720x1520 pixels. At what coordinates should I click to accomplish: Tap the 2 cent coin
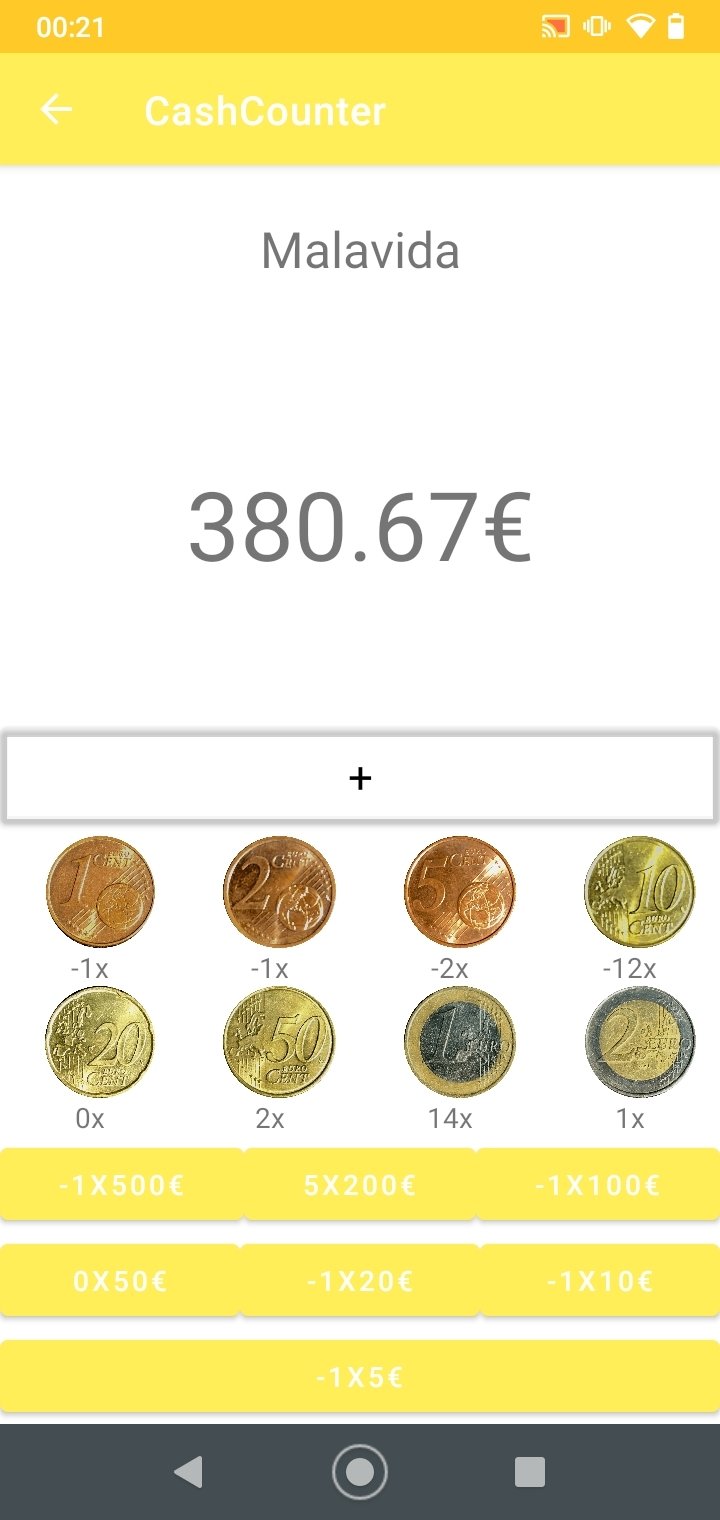[x=279, y=892]
